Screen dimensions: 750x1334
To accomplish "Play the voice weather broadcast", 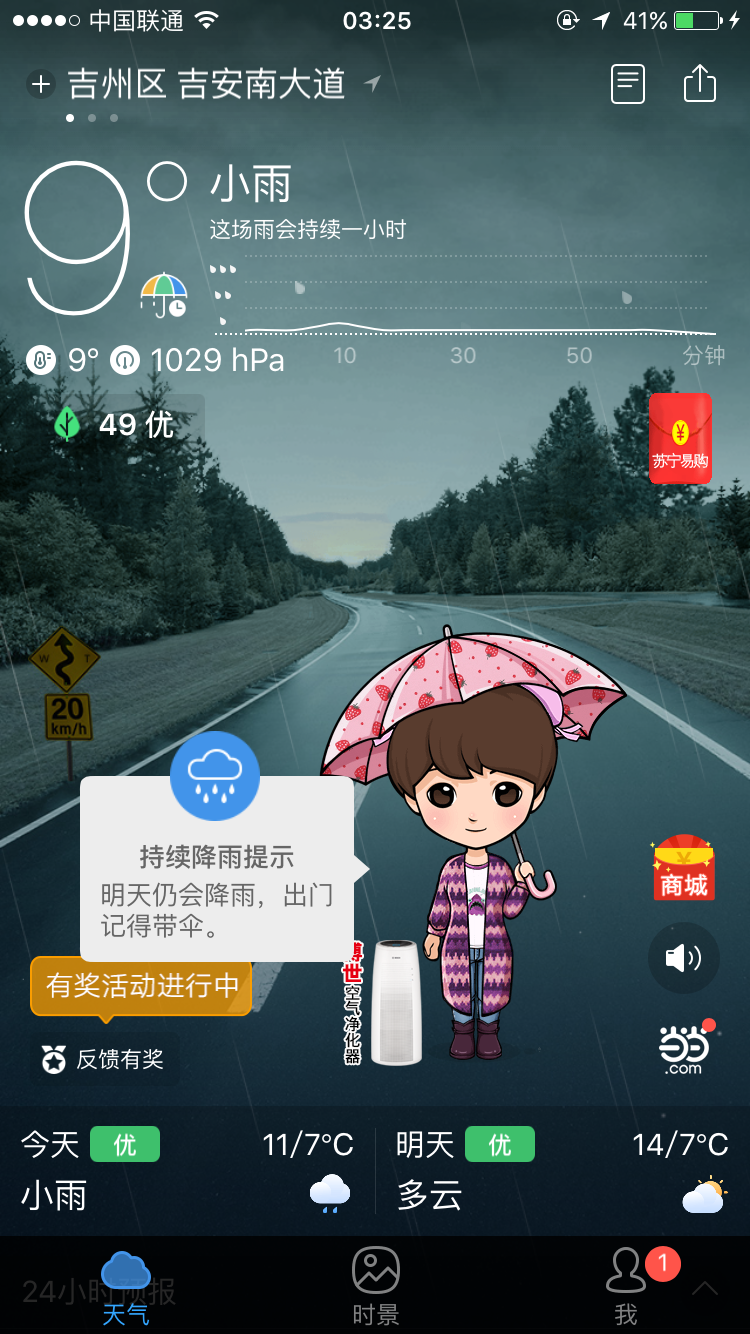I will coord(683,958).
